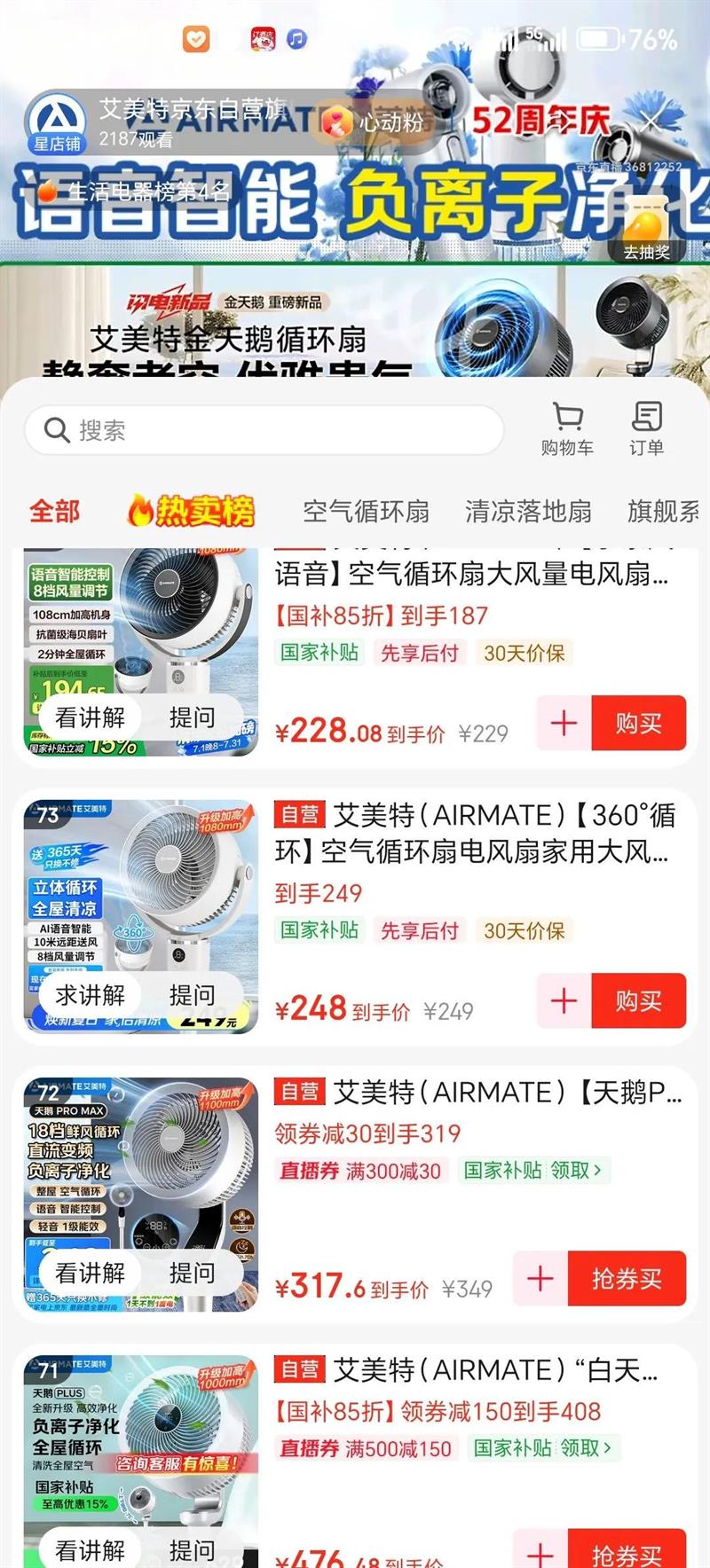The height and width of the screenshot is (1568, 710).
Task: Ask a question via 提问 on item 73
Action: 192,995
